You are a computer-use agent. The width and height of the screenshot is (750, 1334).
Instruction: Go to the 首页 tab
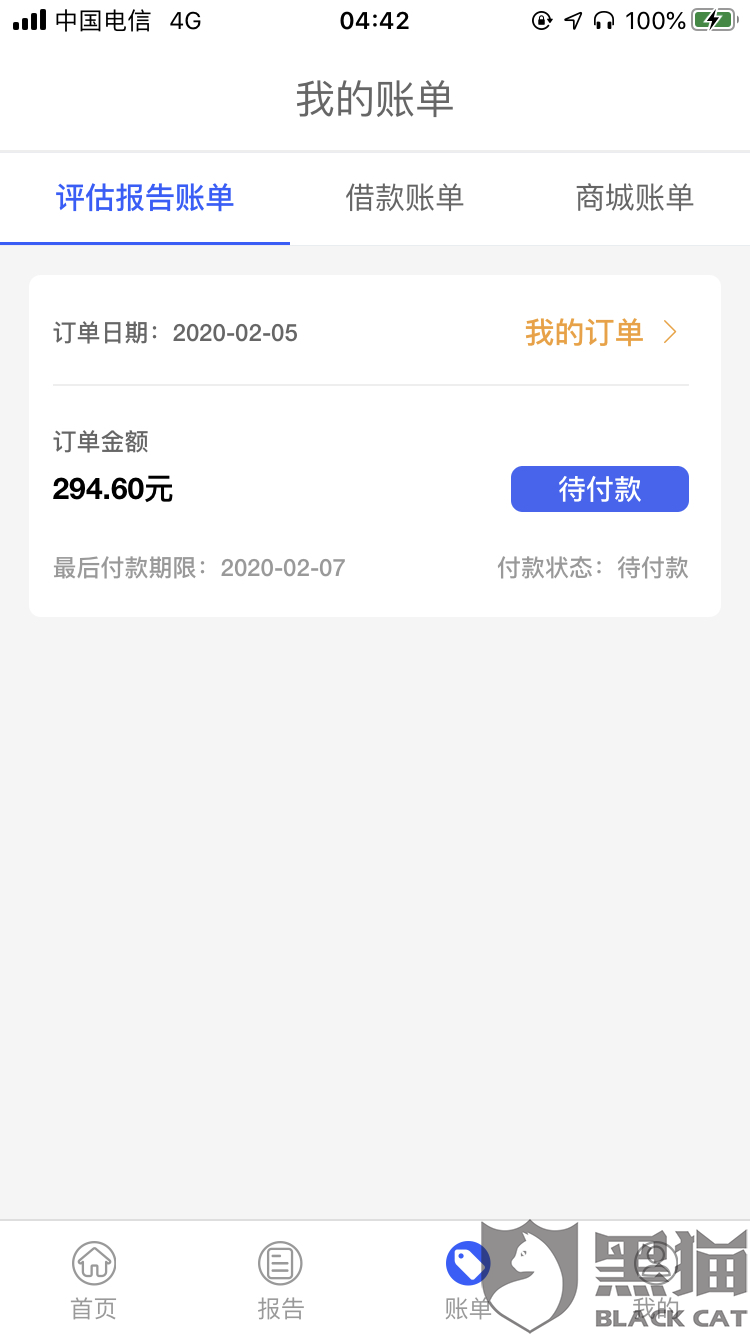[94, 1280]
